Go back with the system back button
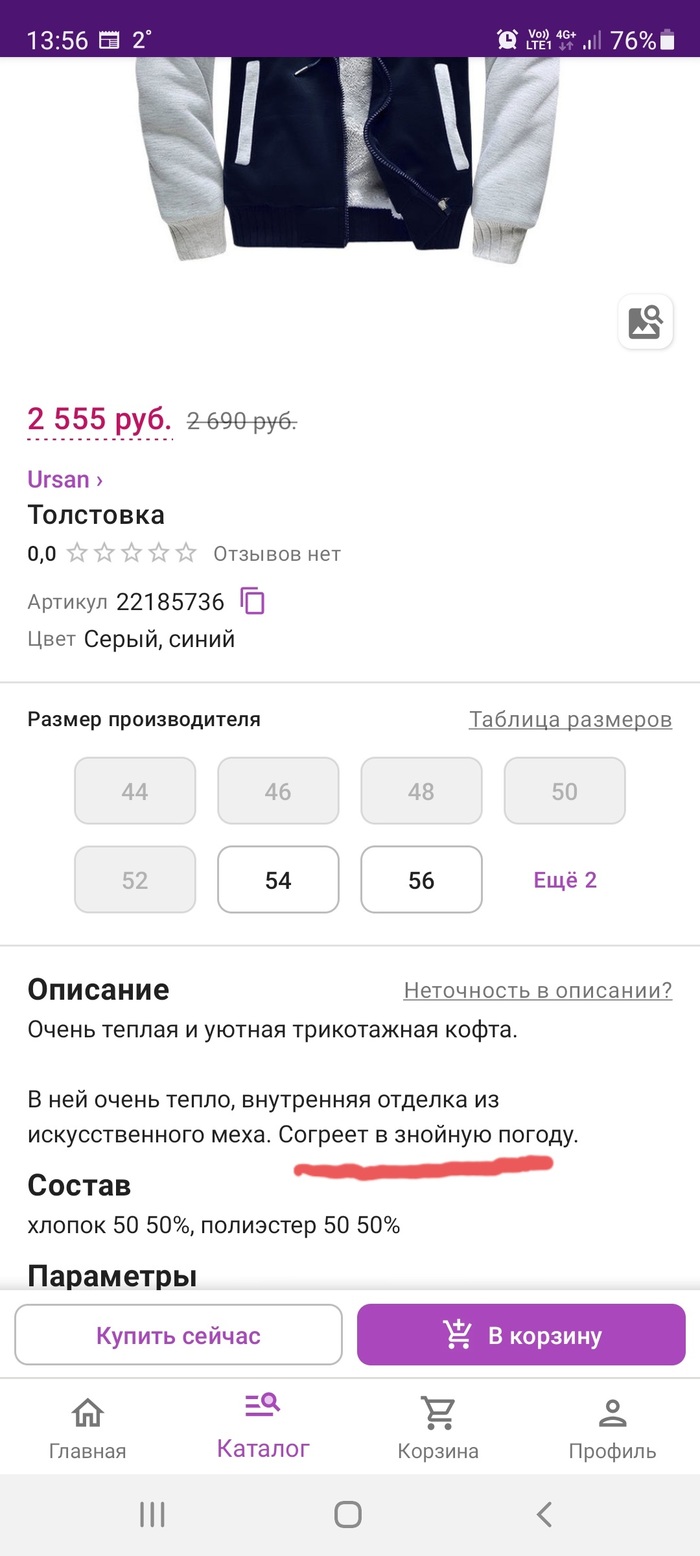This screenshot has width=700, height=1556. click(544, 1515)
